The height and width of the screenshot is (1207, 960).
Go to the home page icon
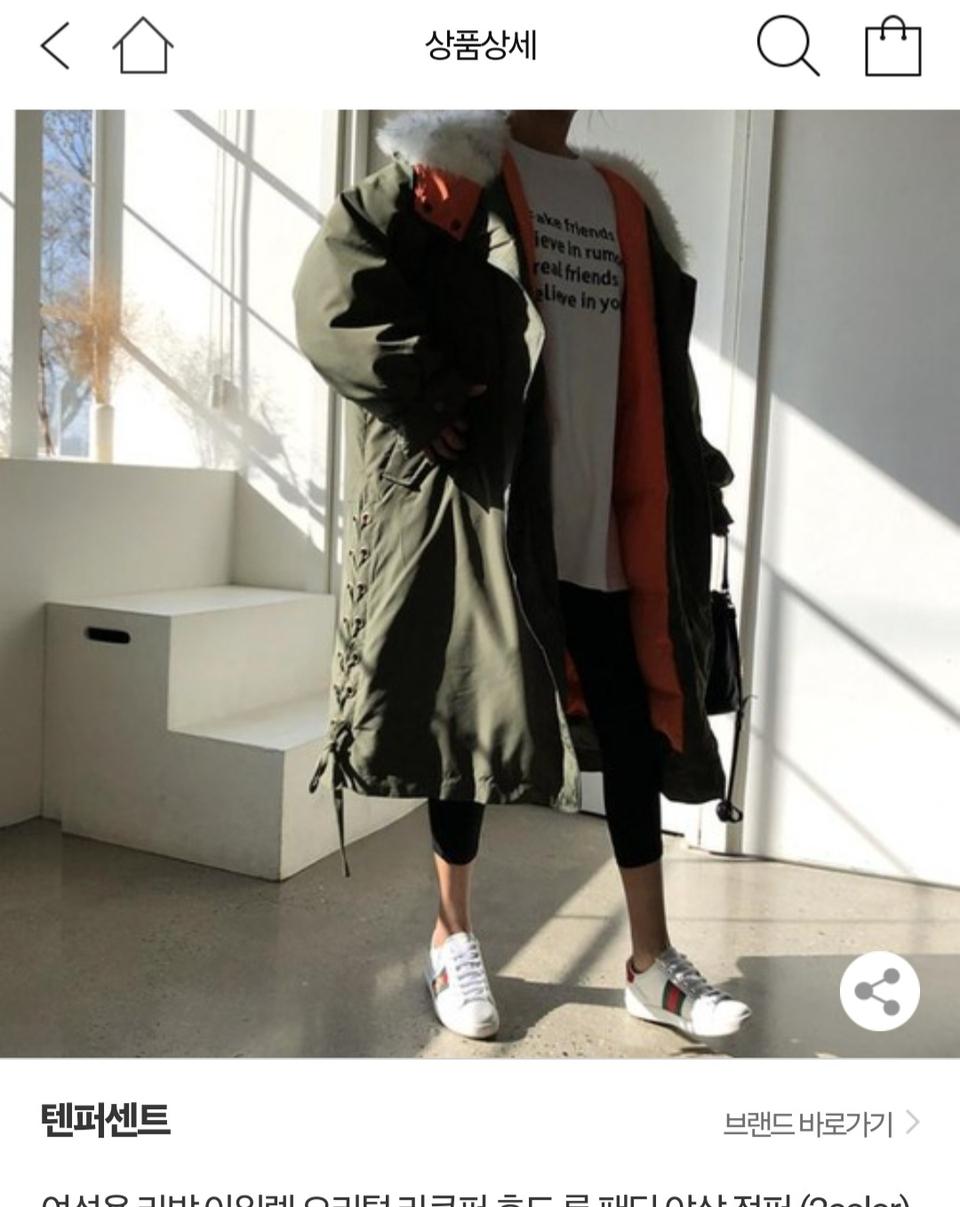pyautogui.click(x=143, y=47)
